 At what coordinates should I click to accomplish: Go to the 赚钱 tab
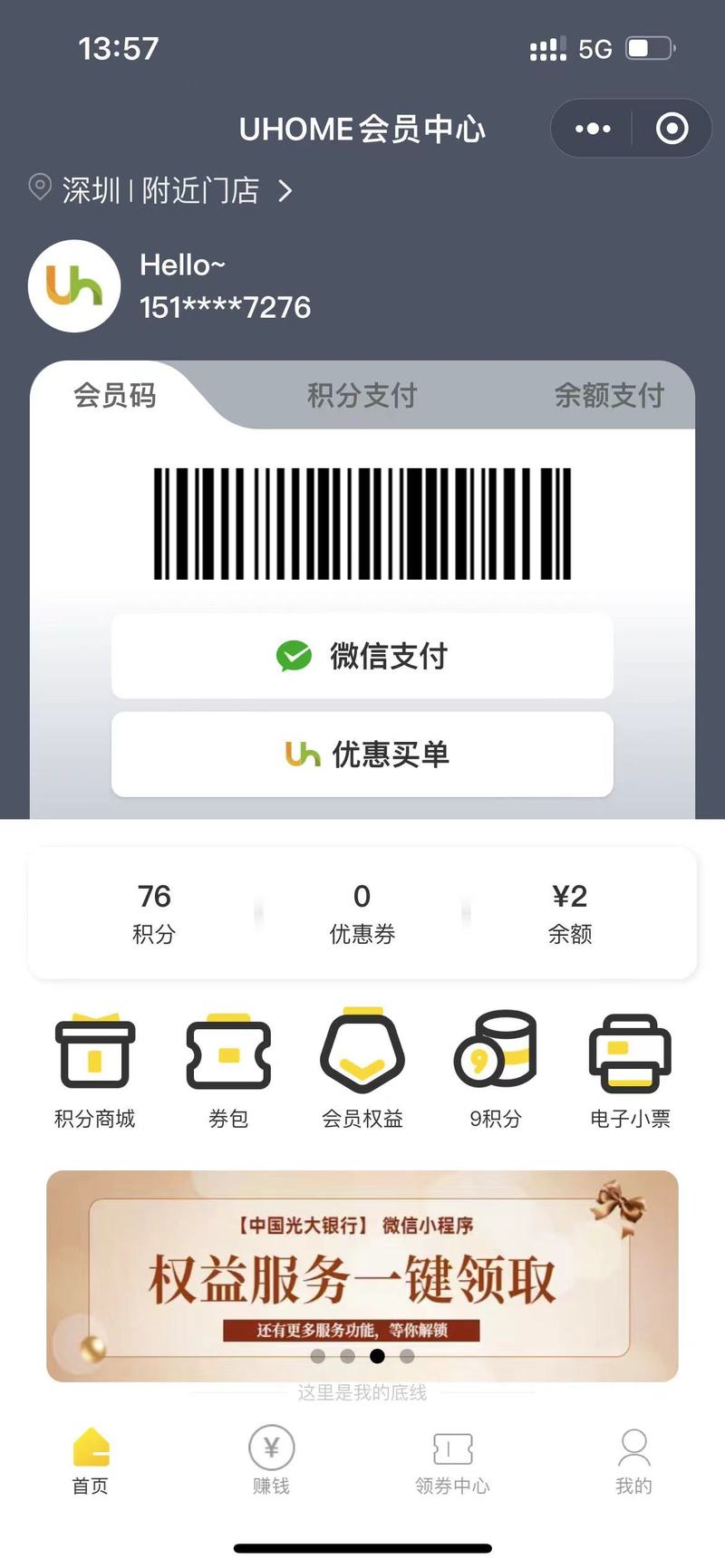tap(271, 1460)
